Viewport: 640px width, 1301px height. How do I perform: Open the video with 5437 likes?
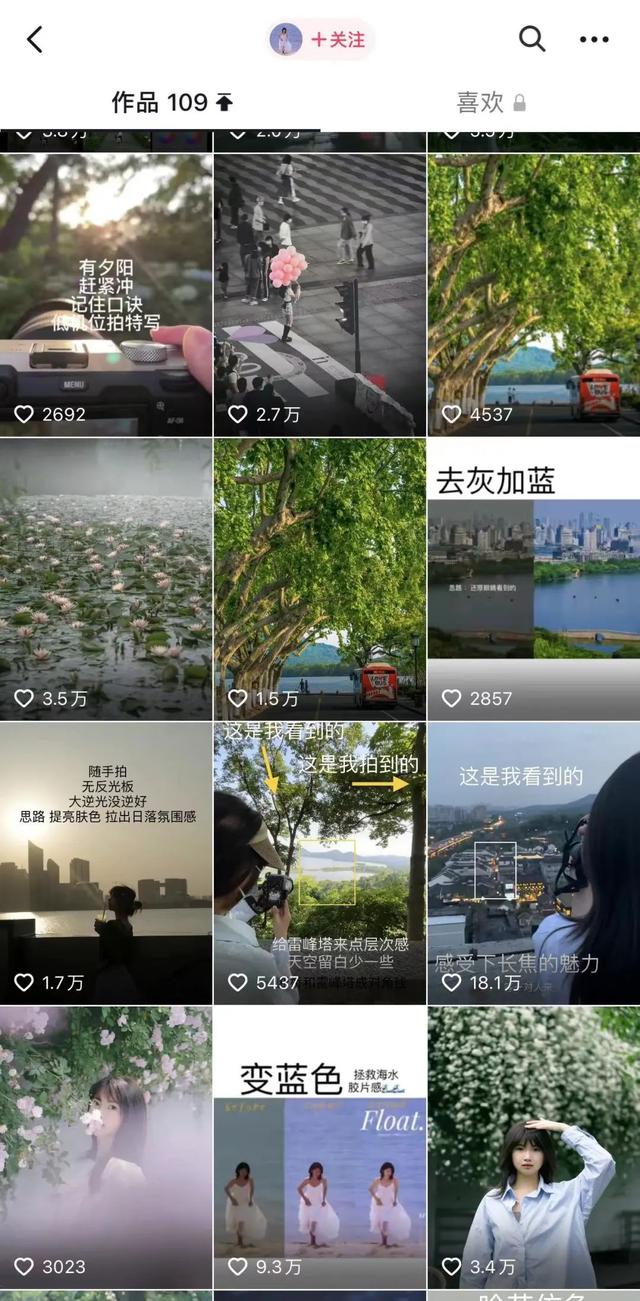(320, 863)
